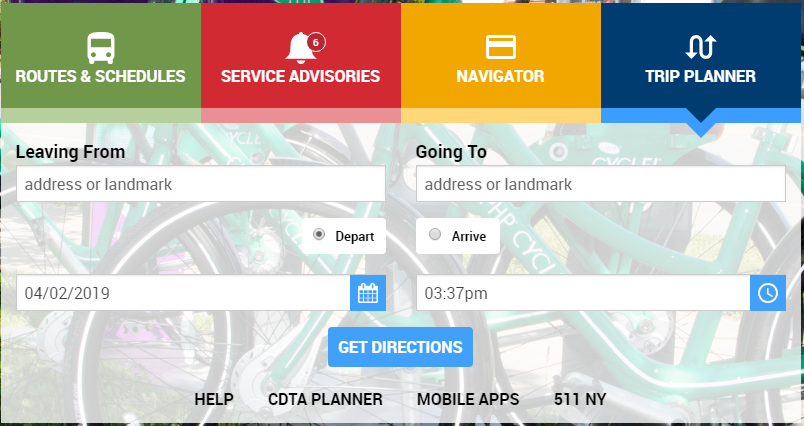Open the Service Advisories tab
This screenshot has width=804, height=426.
click(300, 60)
